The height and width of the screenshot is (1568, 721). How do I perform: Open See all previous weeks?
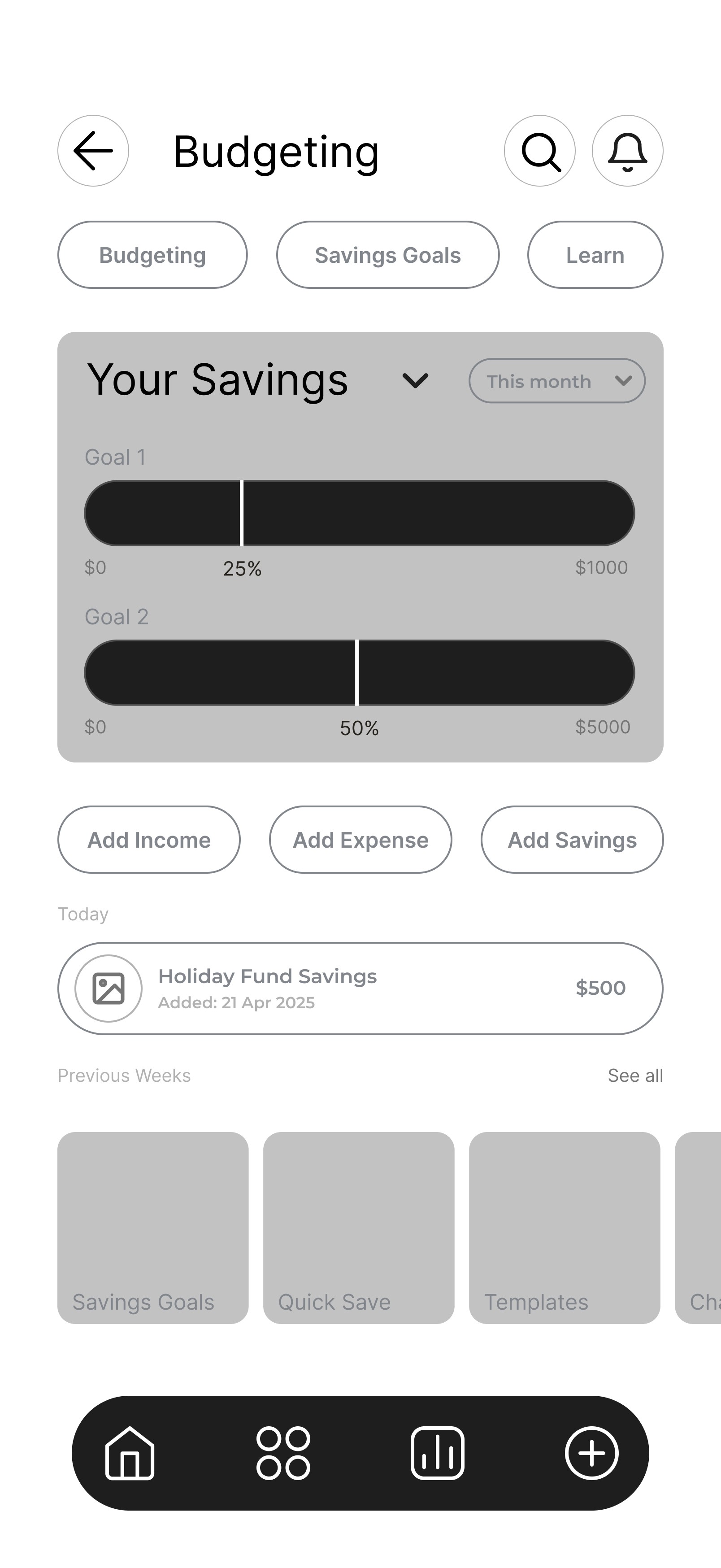coord(635,1076)
